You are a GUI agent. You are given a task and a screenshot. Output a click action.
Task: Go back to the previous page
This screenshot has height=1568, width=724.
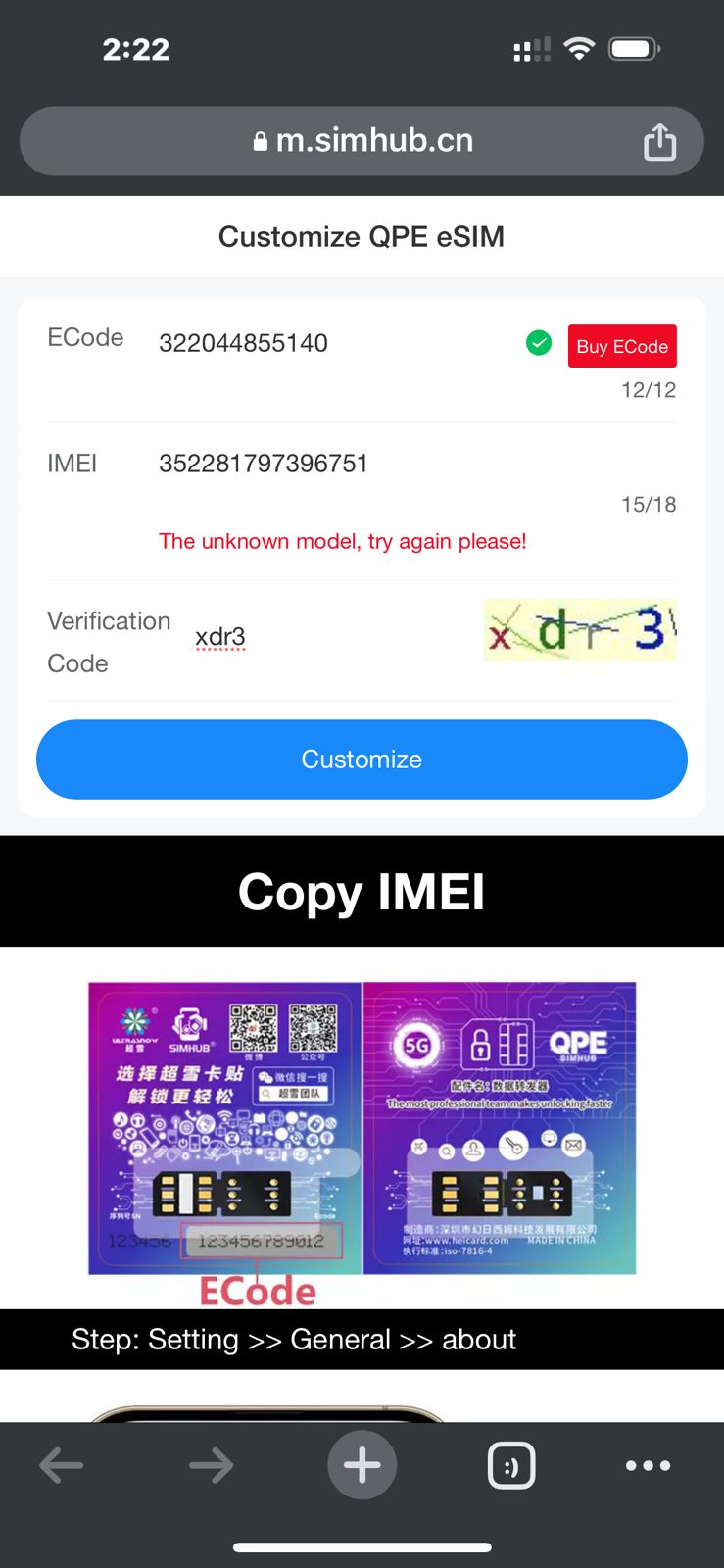coord(62,1466)
